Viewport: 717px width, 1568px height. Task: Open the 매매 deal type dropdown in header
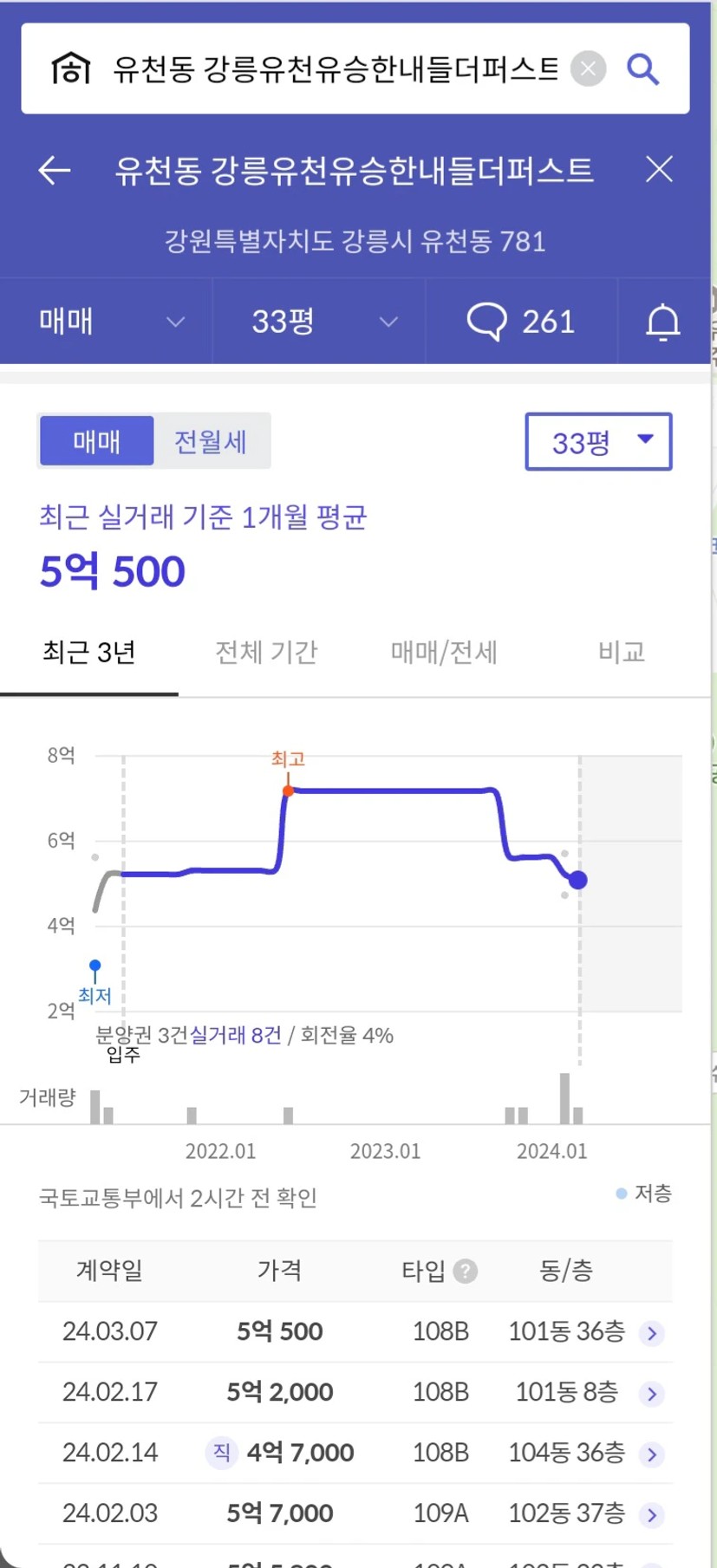(x=107, y=322)
